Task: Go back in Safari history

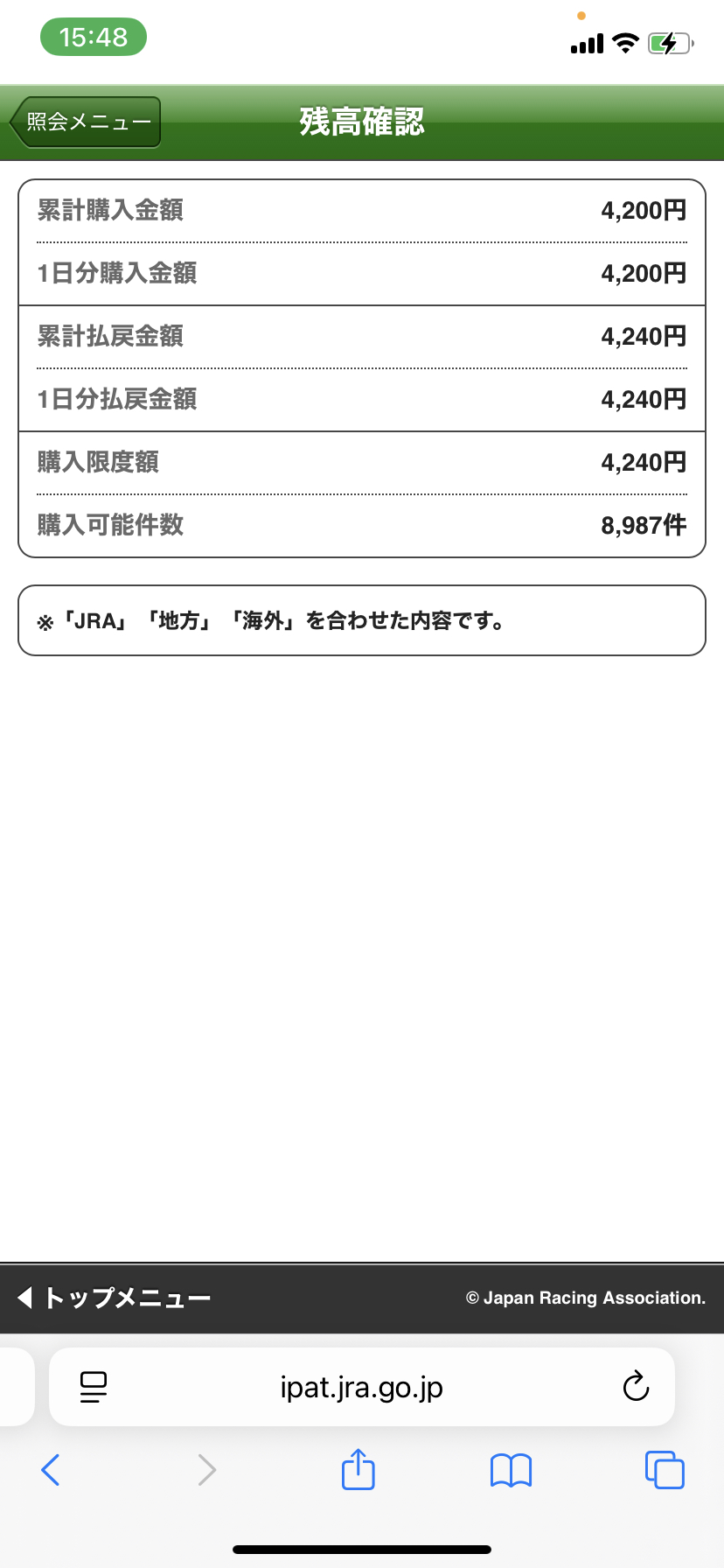Action: 51,1470
